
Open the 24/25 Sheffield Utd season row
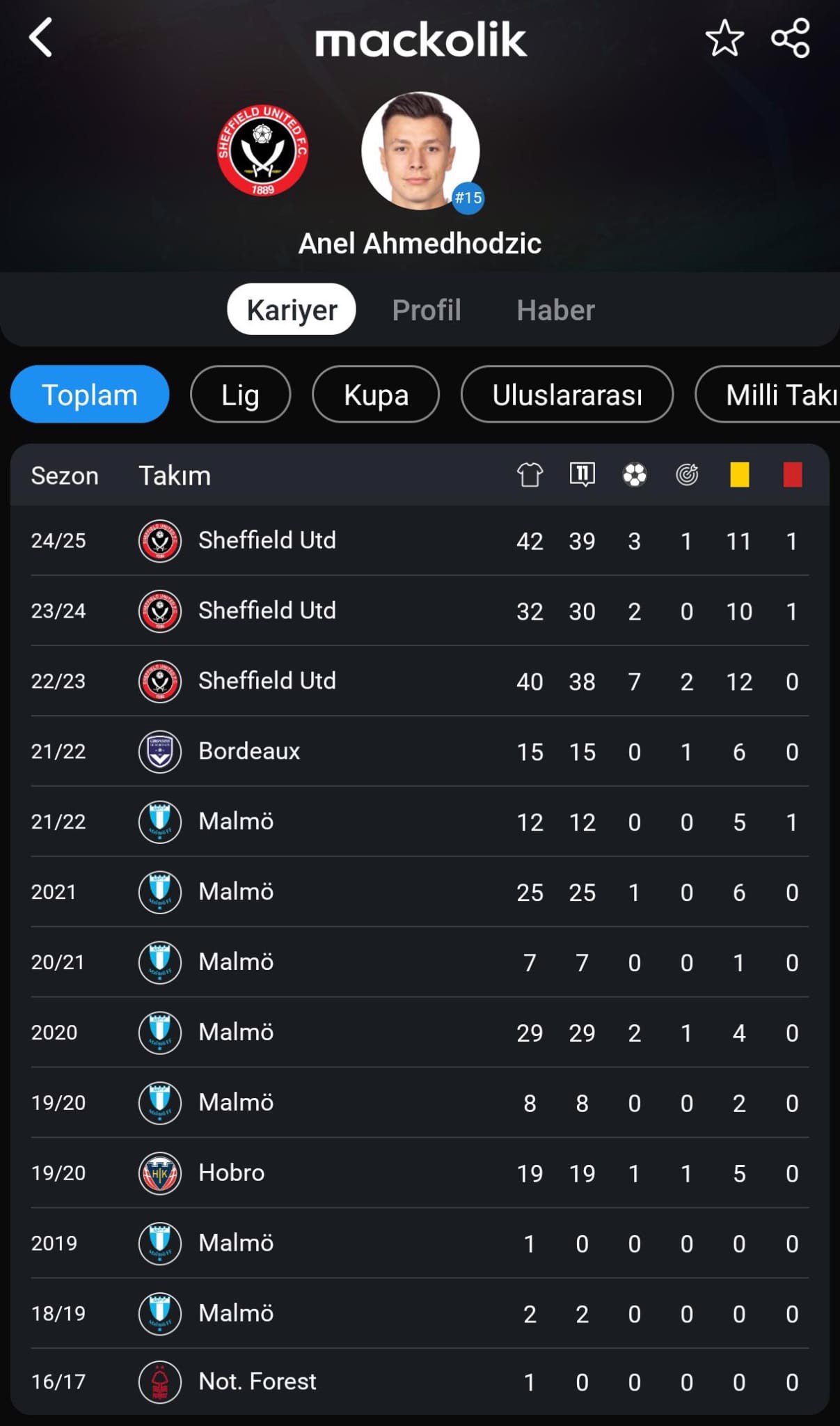click(420, 540)
